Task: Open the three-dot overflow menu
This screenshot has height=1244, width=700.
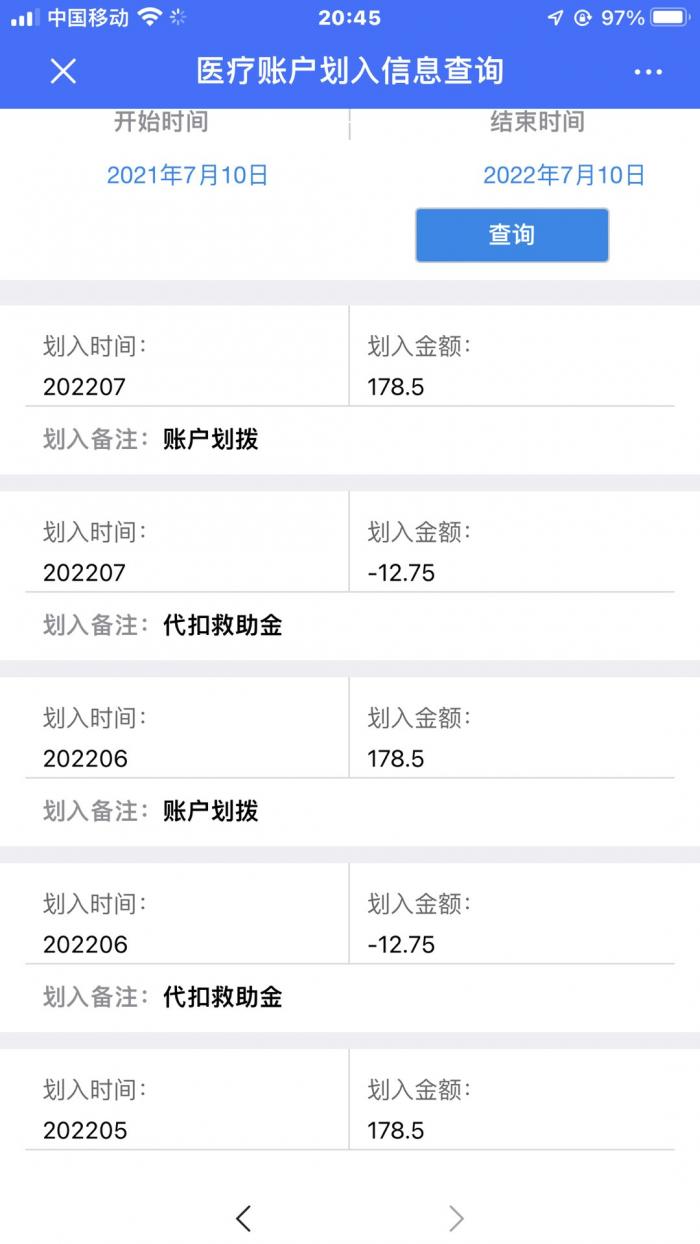Action: 648,72
